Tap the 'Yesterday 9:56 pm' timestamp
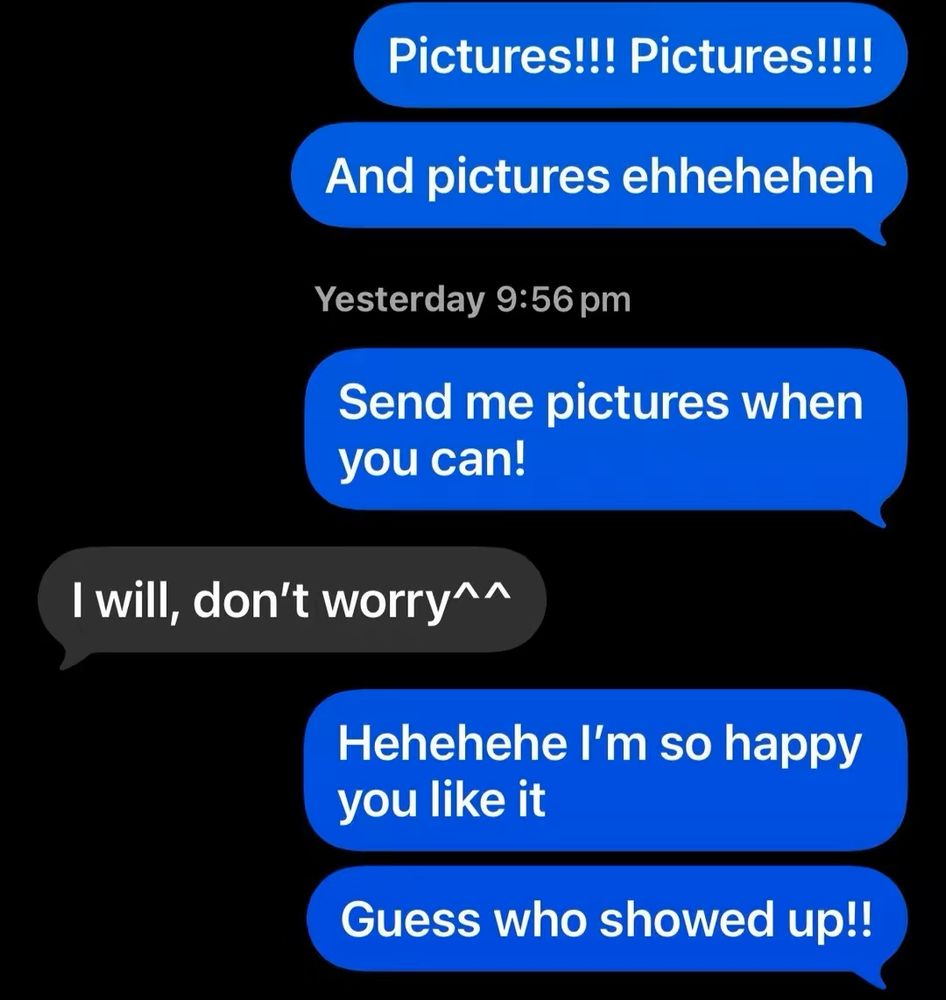 (x=473, y=298)
